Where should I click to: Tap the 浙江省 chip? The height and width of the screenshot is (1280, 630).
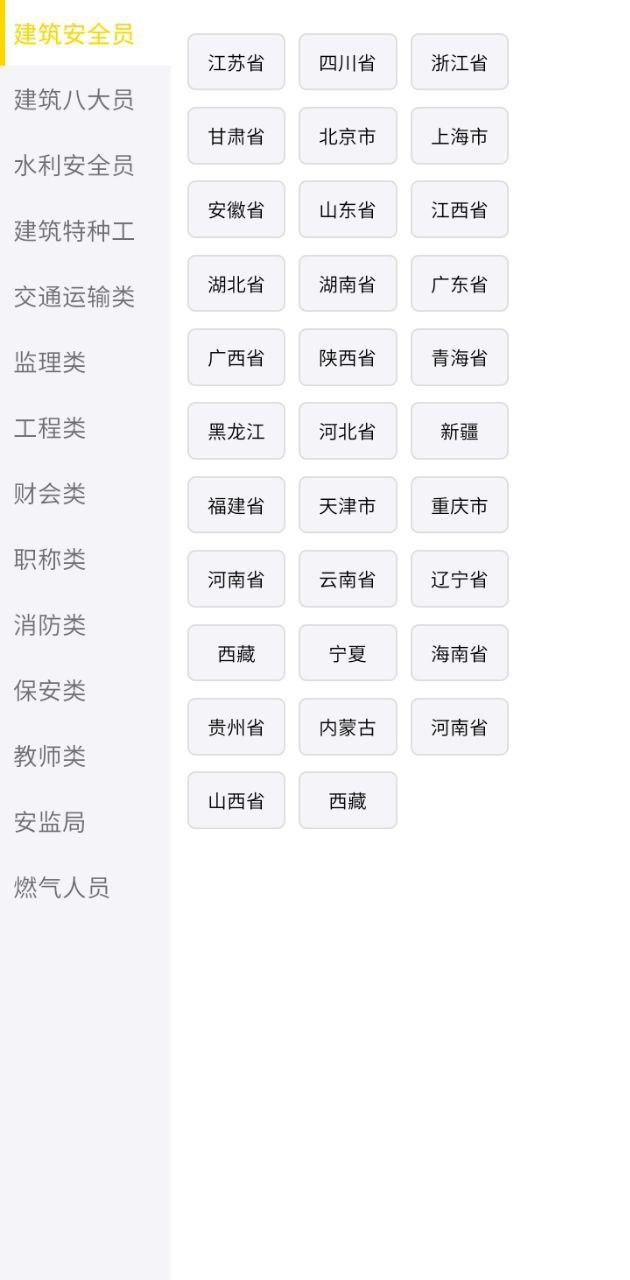[x=460, y=62]
